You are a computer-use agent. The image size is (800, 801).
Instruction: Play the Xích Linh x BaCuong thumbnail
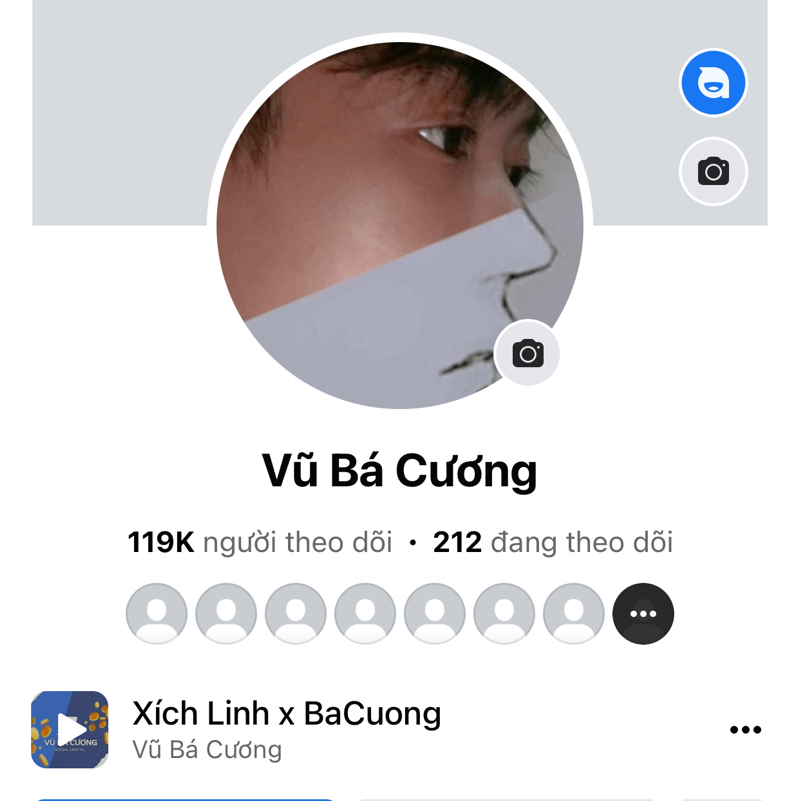click(x=70, y=730)
